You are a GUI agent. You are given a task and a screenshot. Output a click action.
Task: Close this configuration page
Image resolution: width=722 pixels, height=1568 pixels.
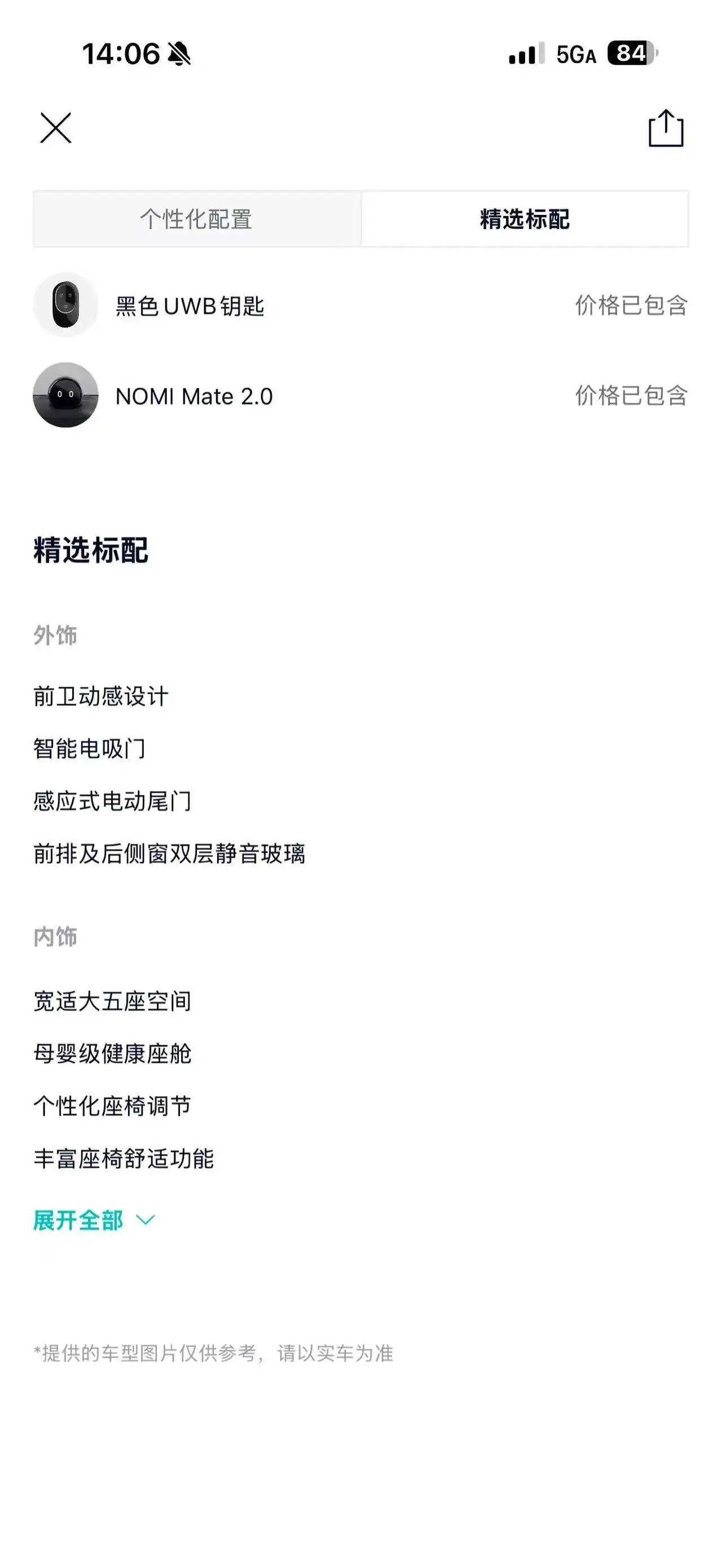pos(56,128)
